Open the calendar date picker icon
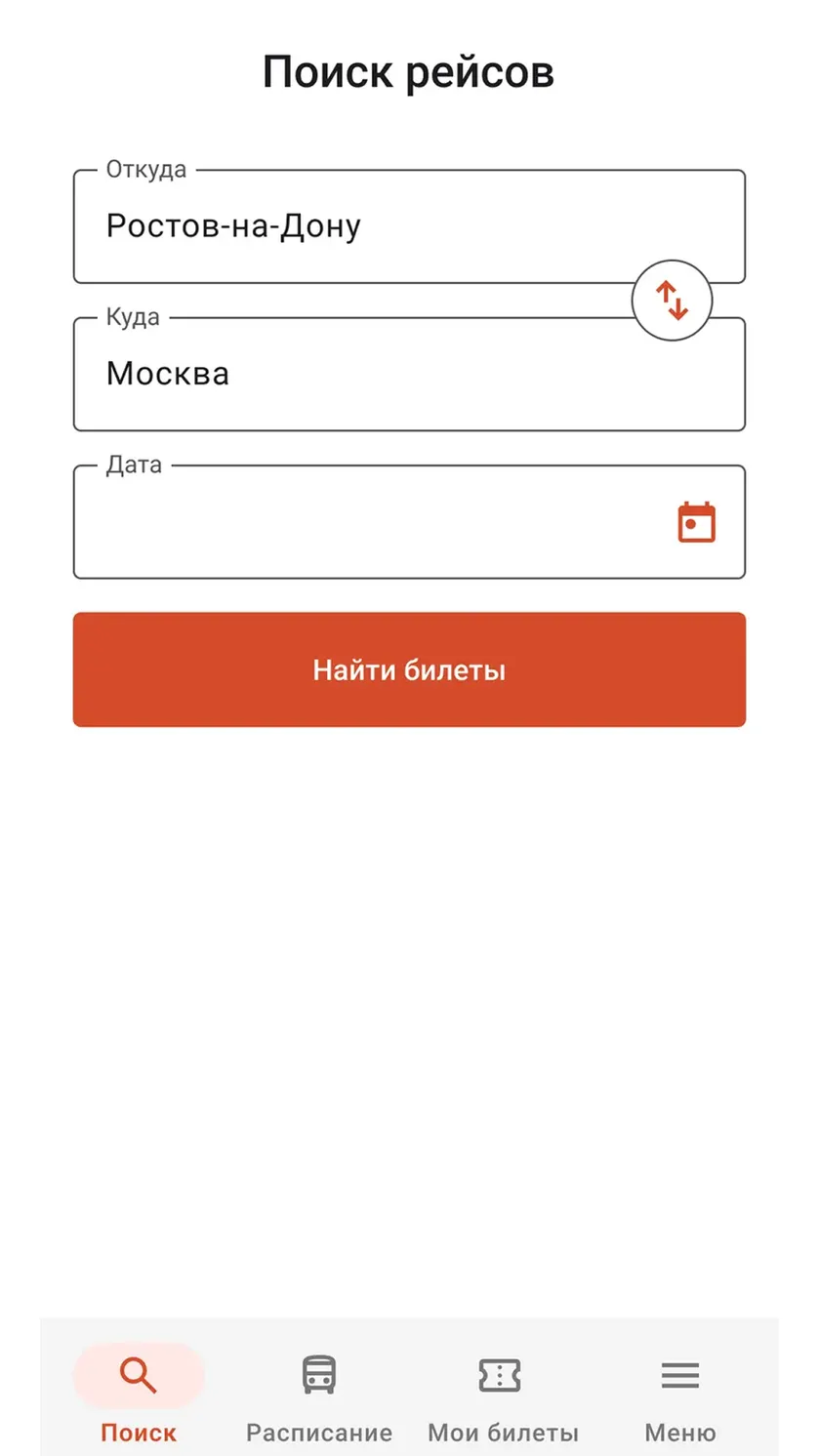 click(696, 522)
